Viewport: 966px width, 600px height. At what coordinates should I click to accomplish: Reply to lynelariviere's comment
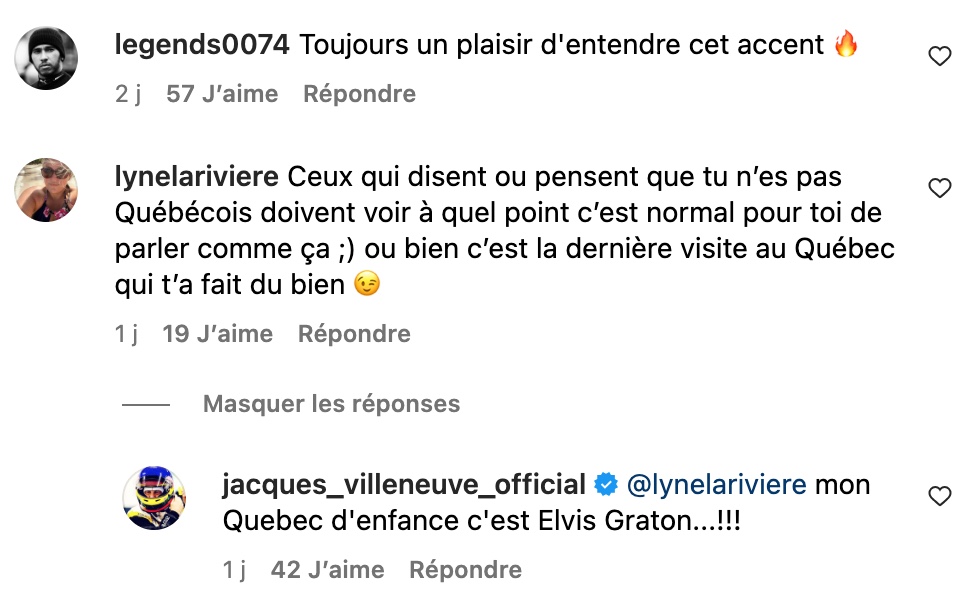pos(354,334)
